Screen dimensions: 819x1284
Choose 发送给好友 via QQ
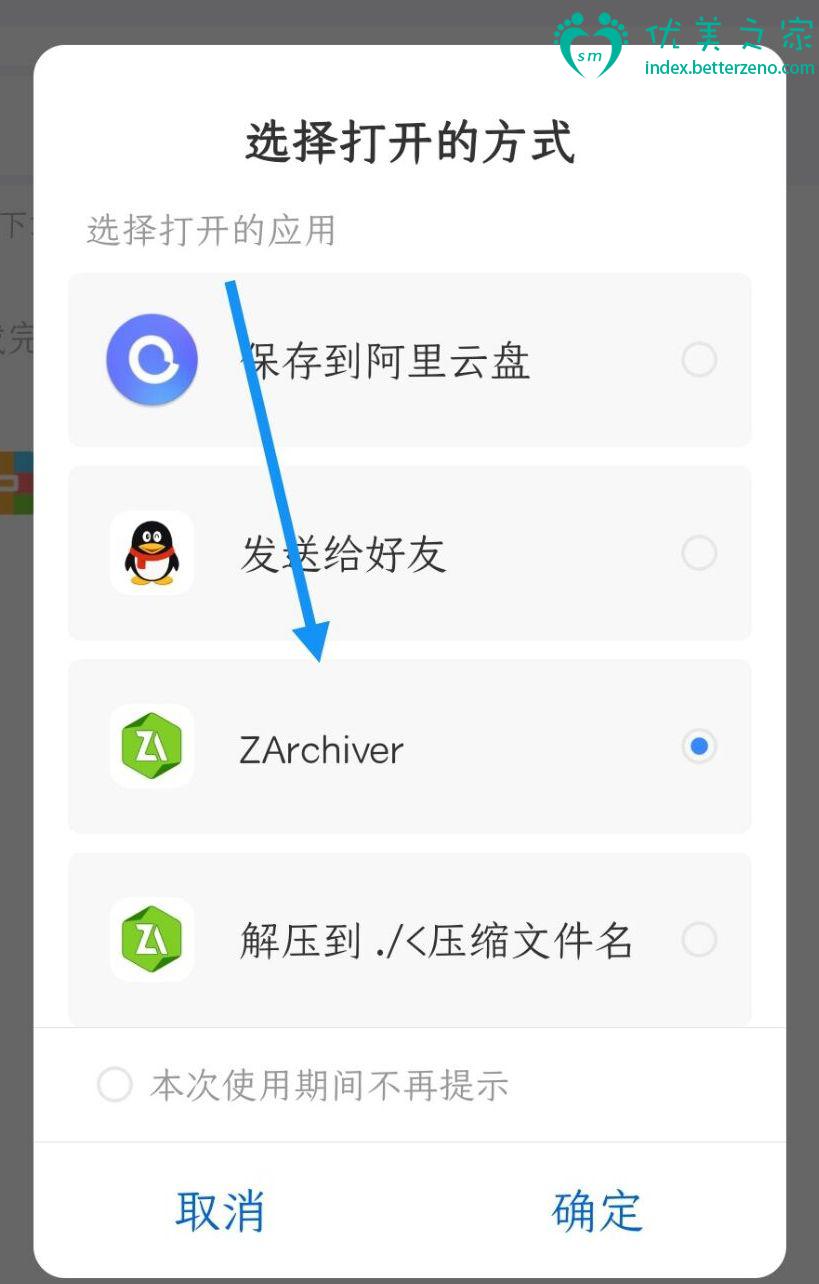[409, 552]
